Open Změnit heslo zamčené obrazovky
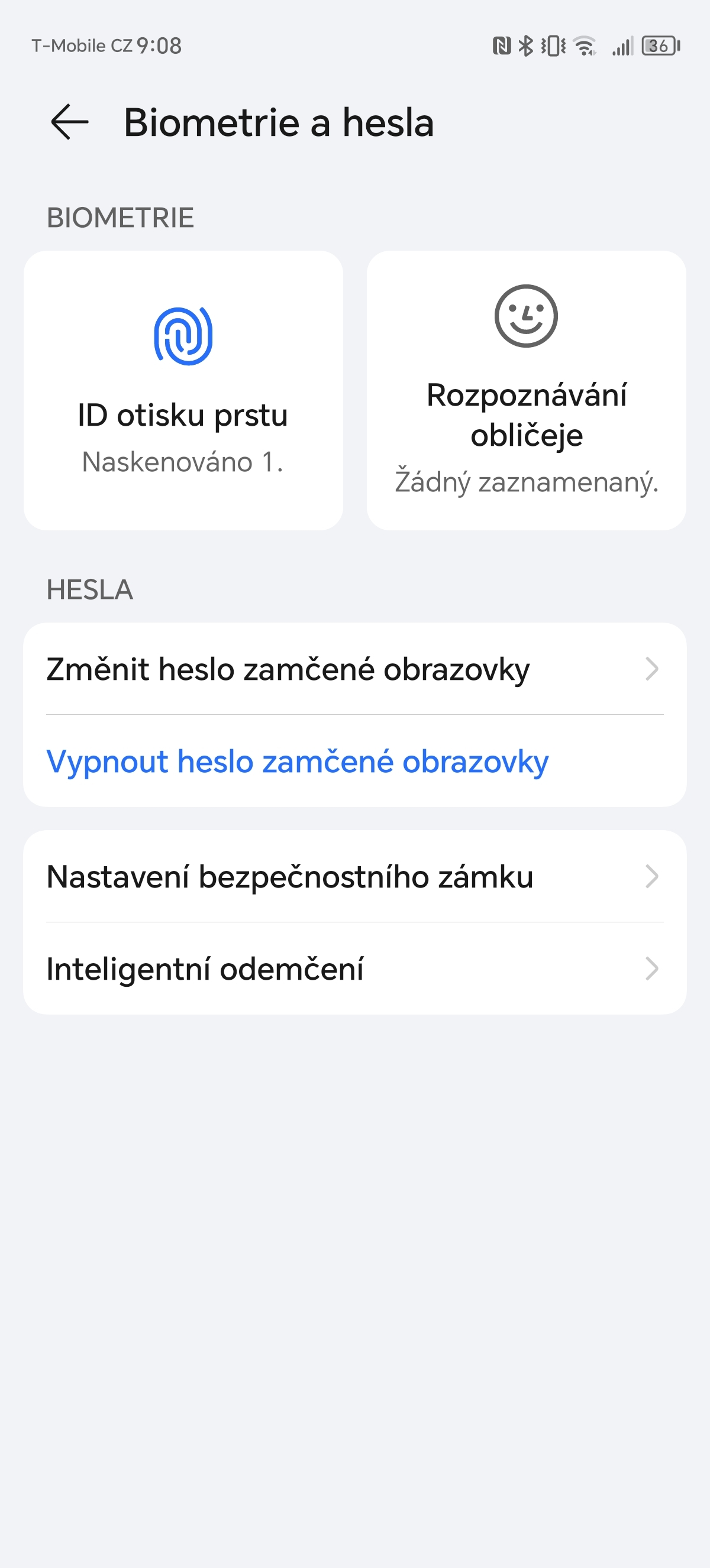The width and height of the screenshot is (710, 1568). (288, 668)
